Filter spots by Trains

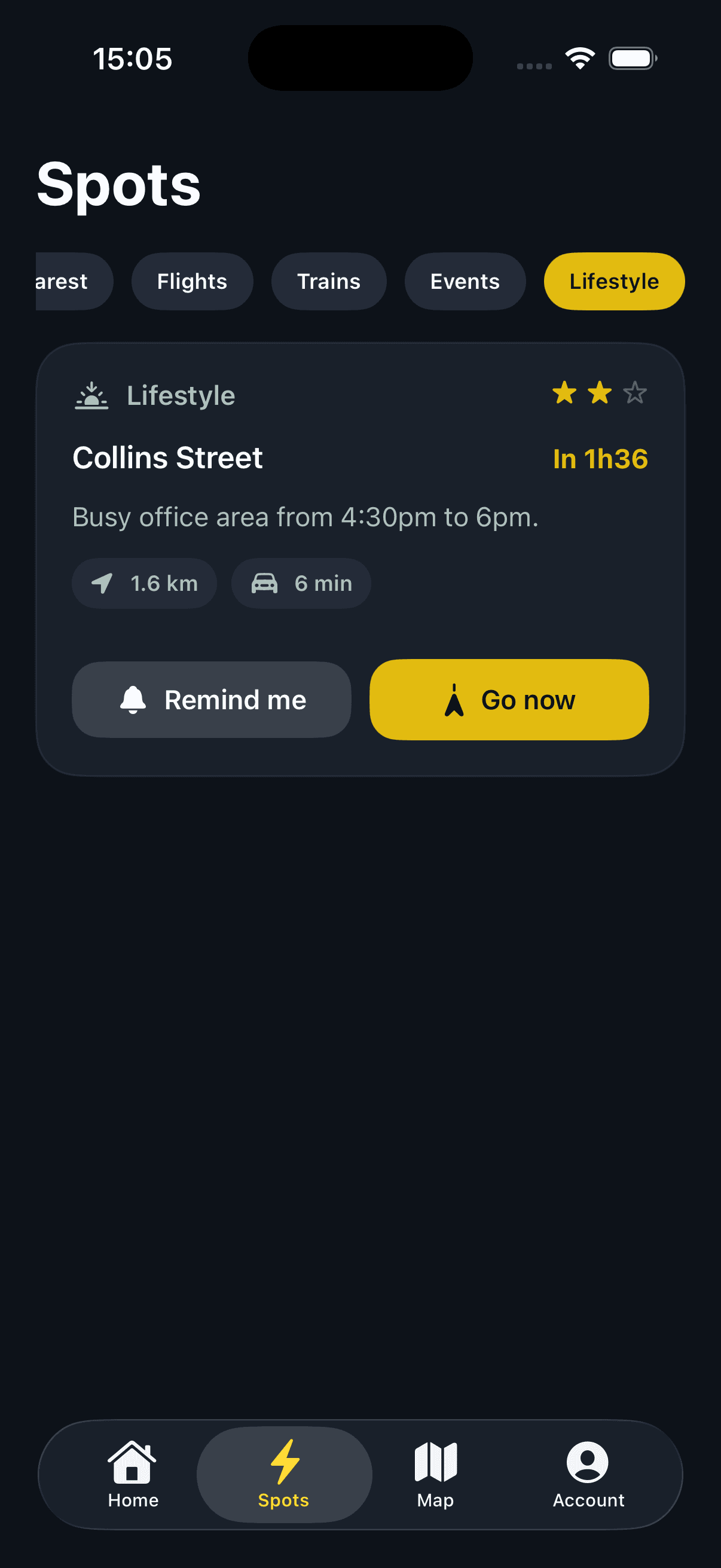click(329, 281)
